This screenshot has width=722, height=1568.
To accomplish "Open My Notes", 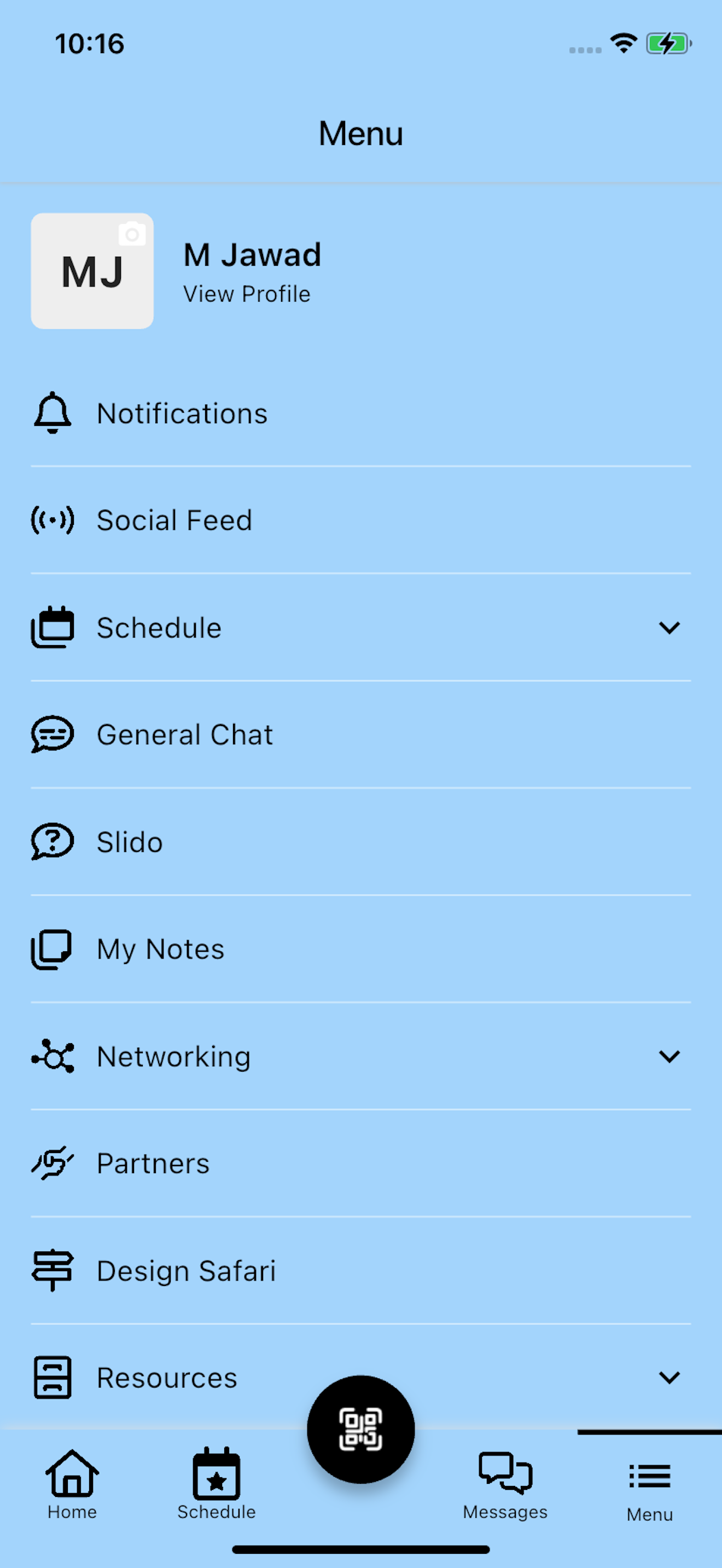I will coord(361,949).
